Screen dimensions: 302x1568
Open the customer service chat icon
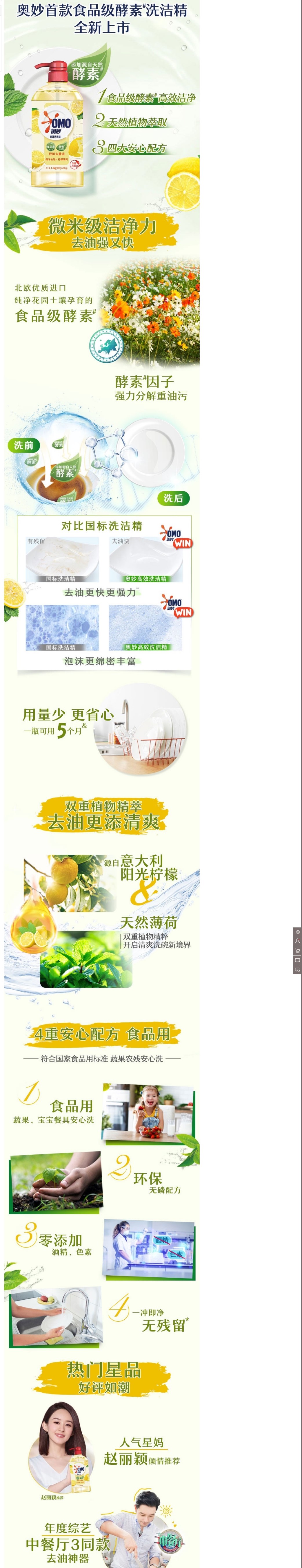pos(298,932)
